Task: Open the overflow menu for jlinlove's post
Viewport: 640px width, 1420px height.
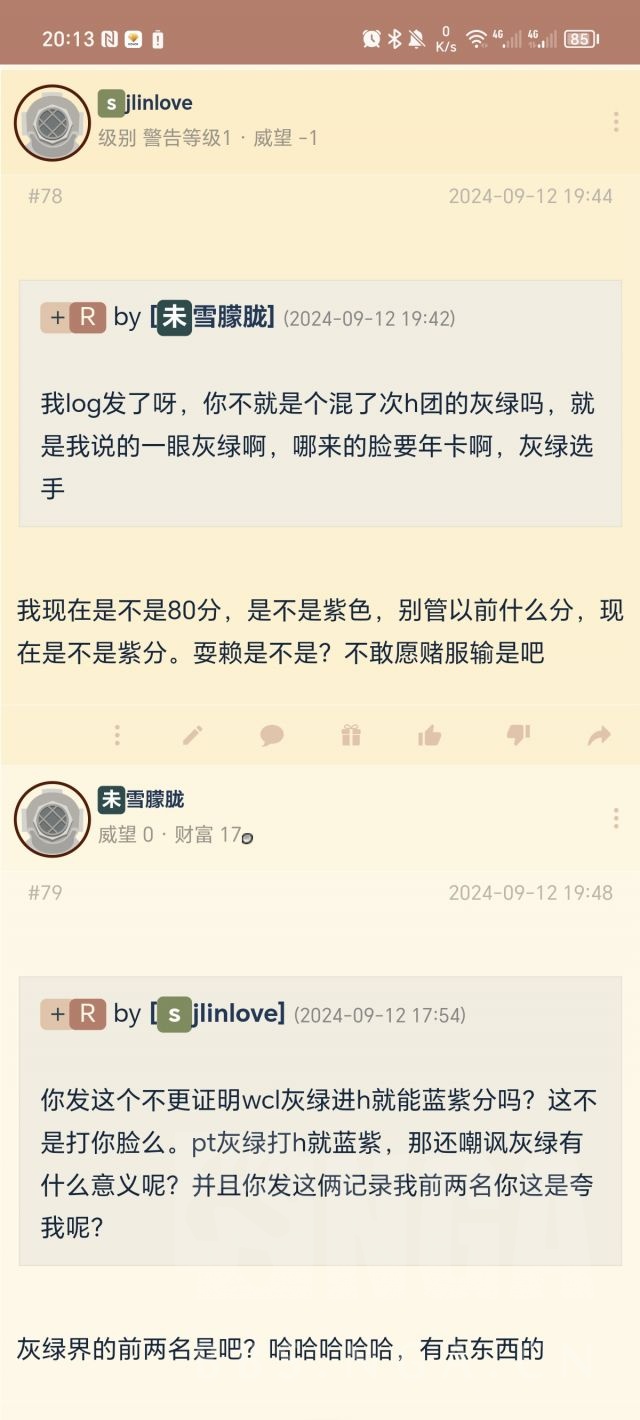Action: click(x=615, y=122)
